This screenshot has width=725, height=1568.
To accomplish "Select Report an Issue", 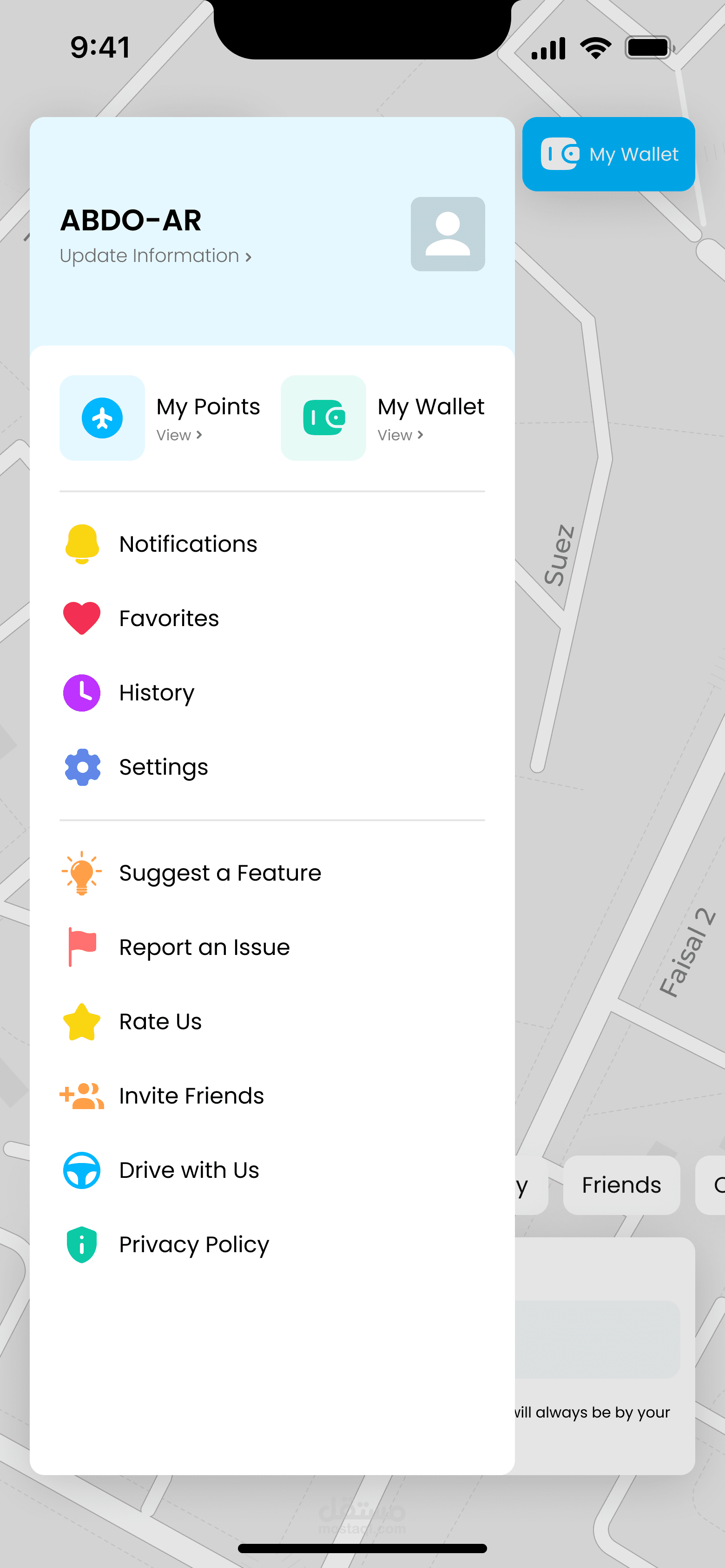I will coord(204,947).
